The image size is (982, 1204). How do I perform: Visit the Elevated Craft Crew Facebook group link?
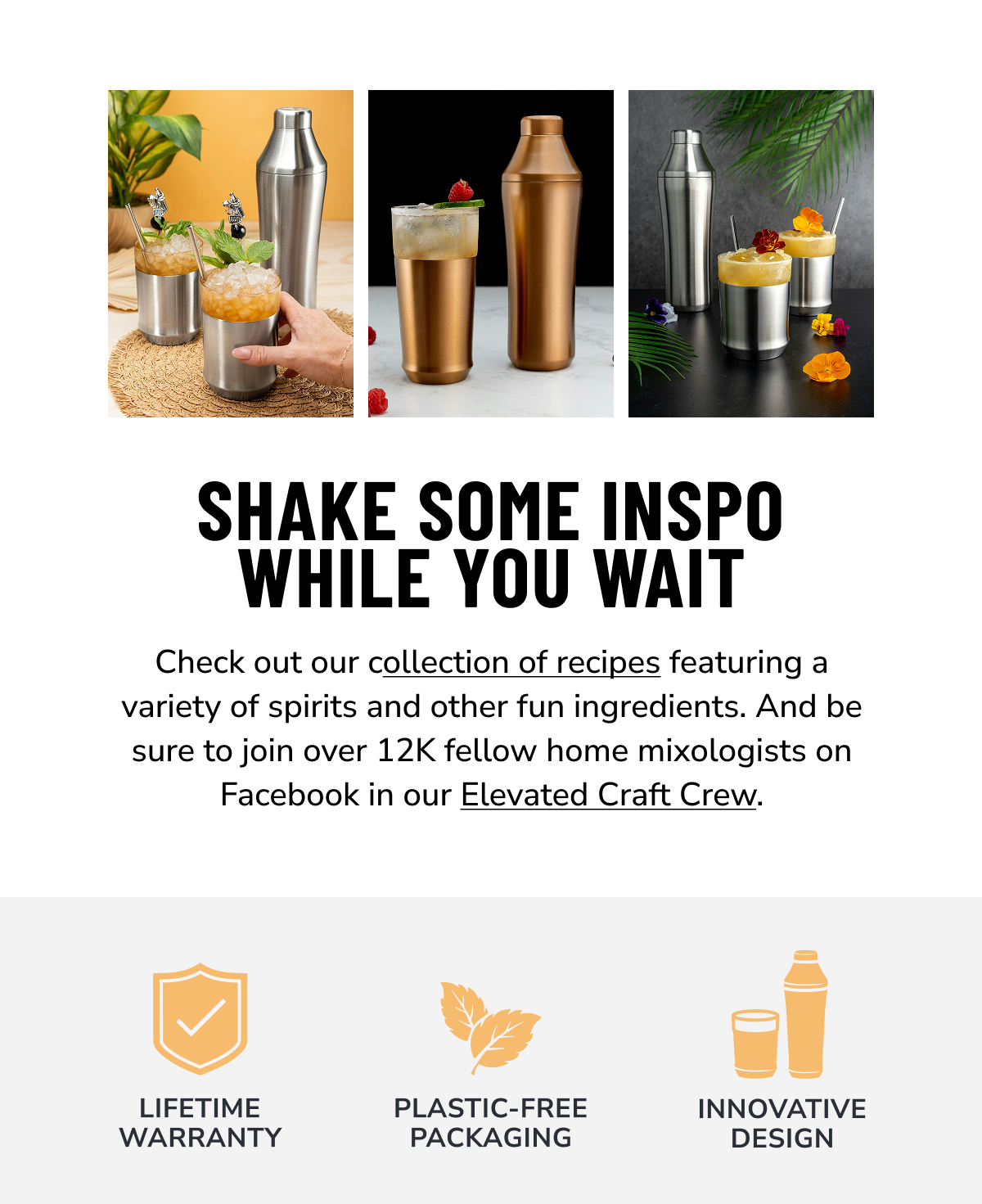point(609,796)
